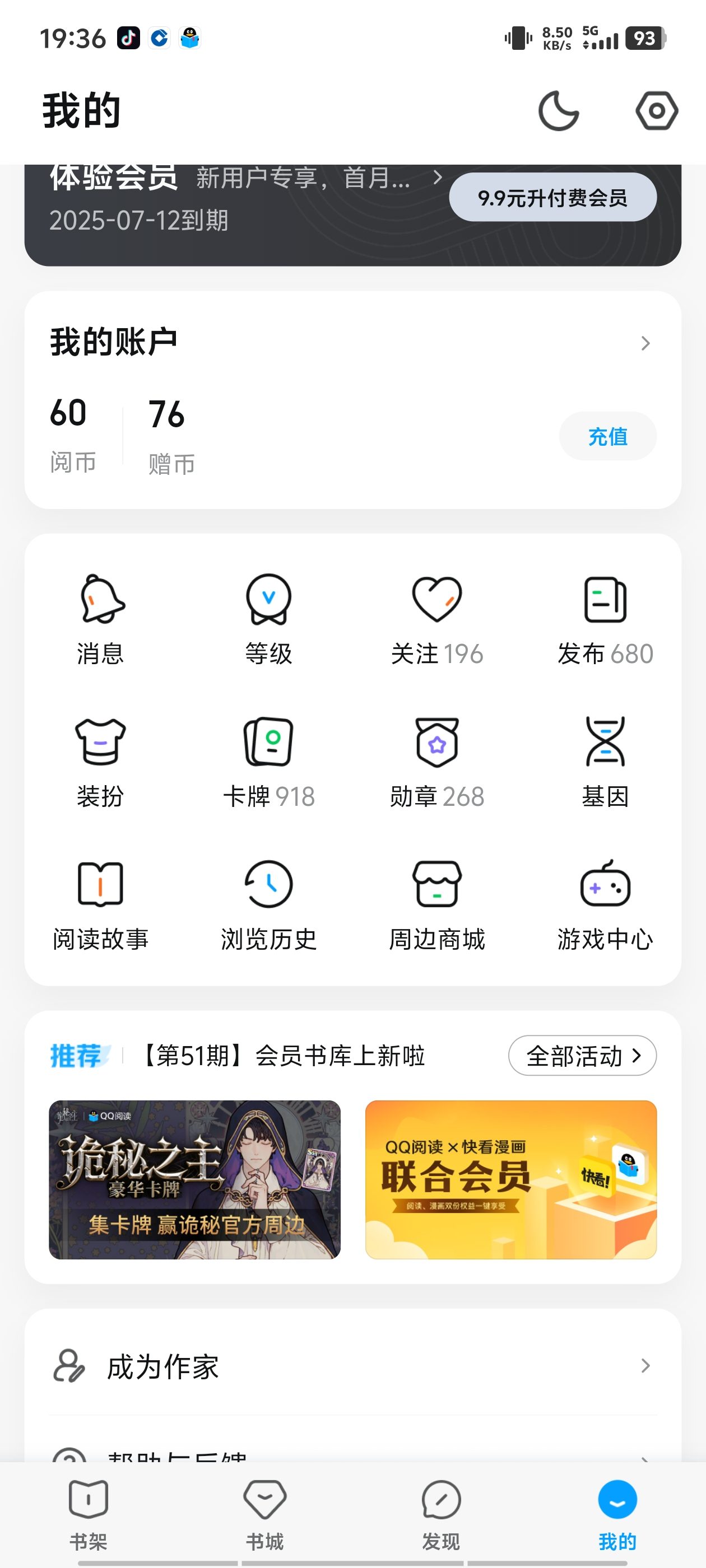
Task: Open the 诡秘之主 card event banner
Action: (x=194, y=1179)
